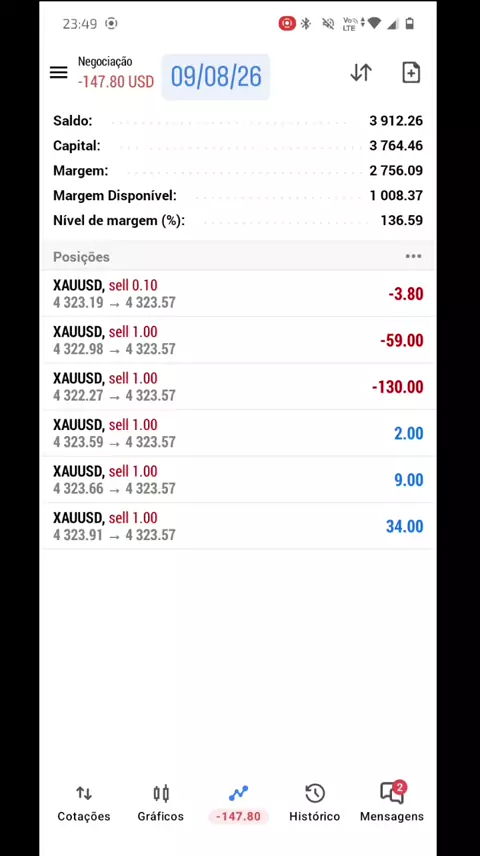Open the position with 2.00 profit

[238, 433]
